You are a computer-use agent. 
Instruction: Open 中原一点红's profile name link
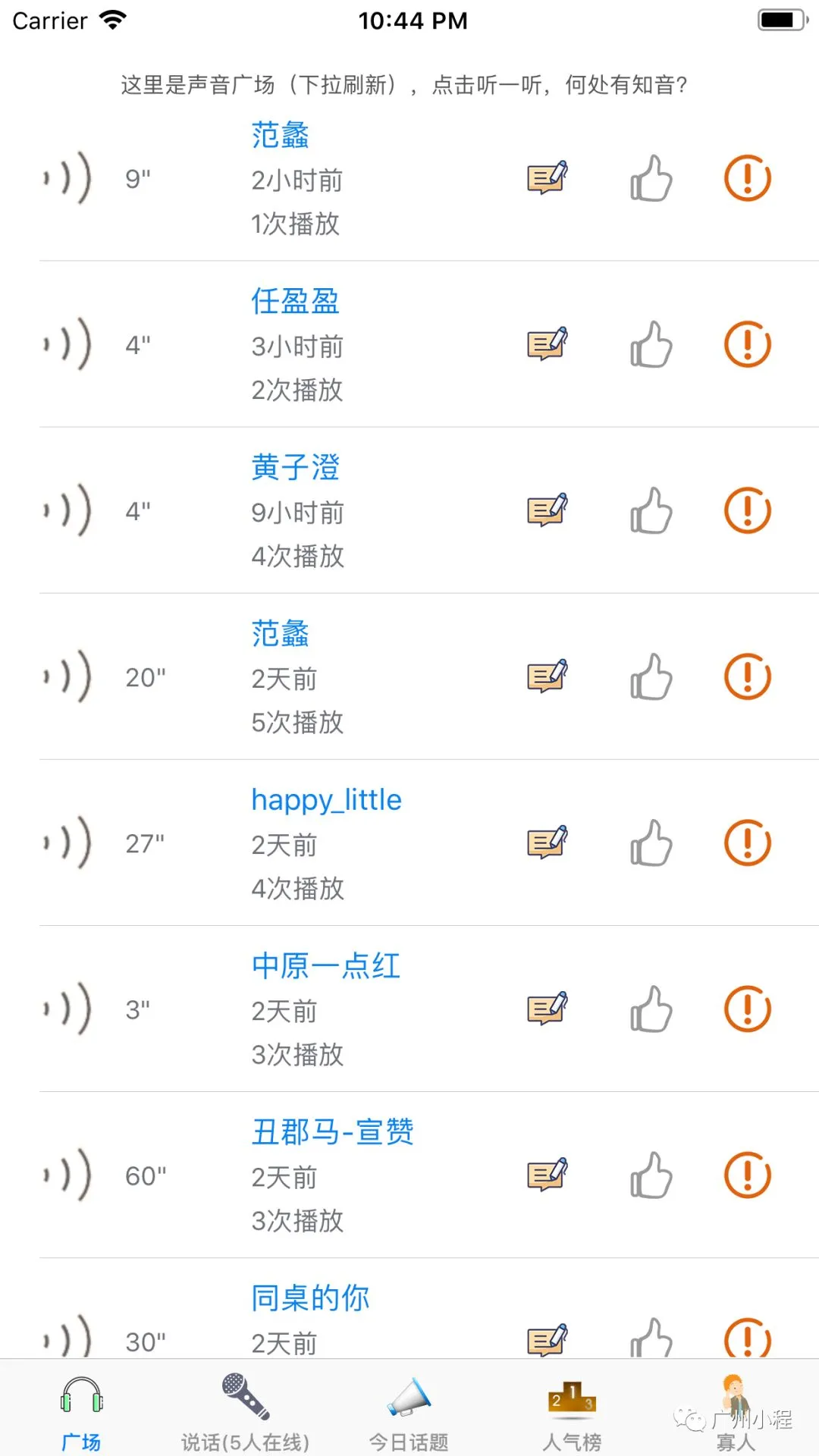click(325, 966)
